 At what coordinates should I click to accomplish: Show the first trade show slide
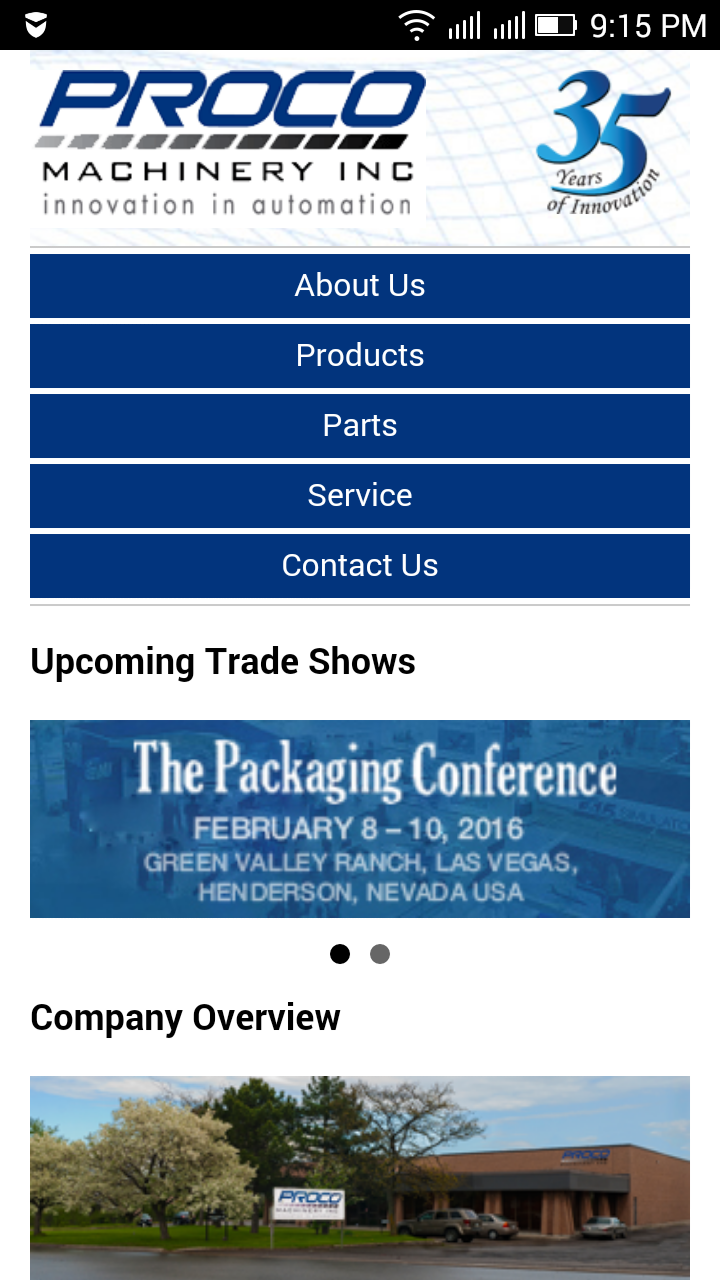pos(340,954)
